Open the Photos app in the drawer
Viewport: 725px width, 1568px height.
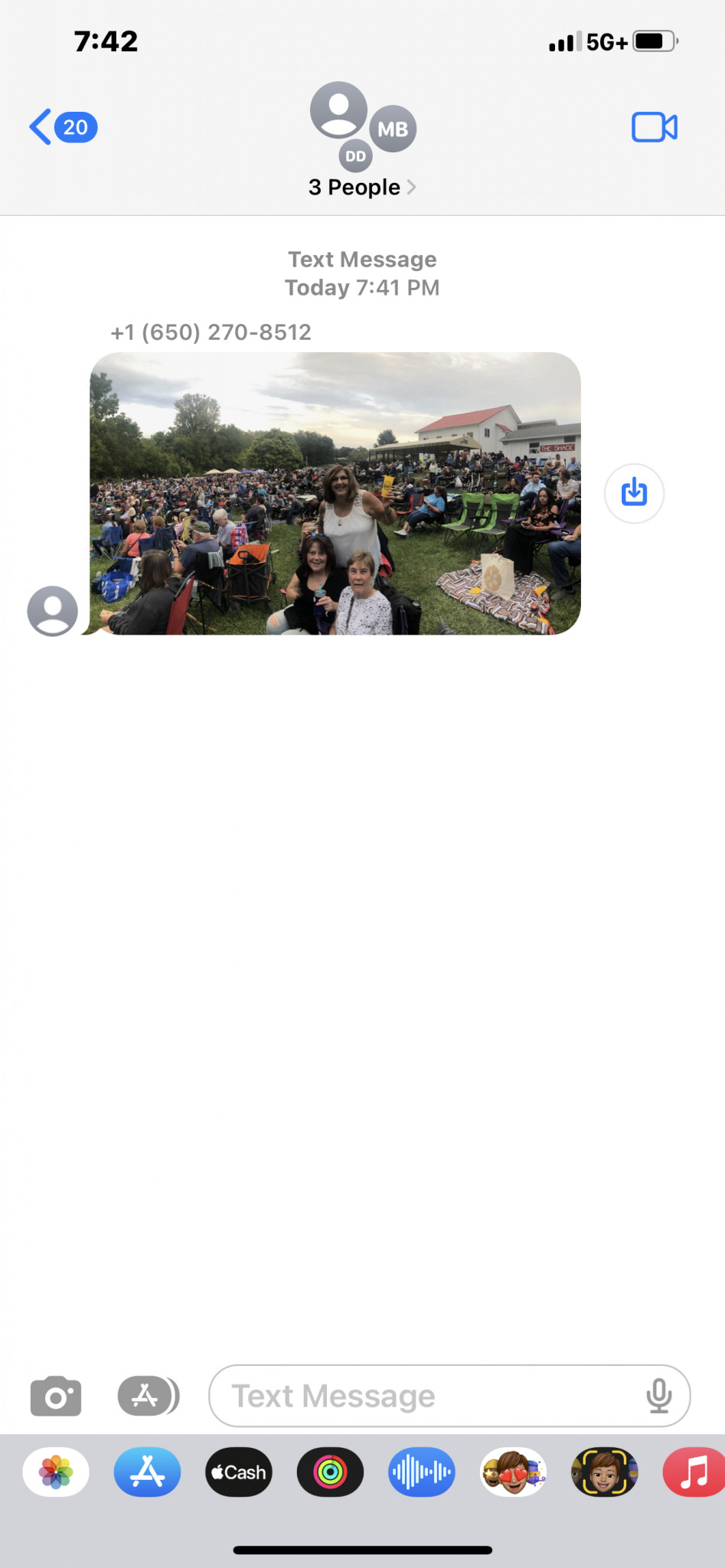point(56,1472)
